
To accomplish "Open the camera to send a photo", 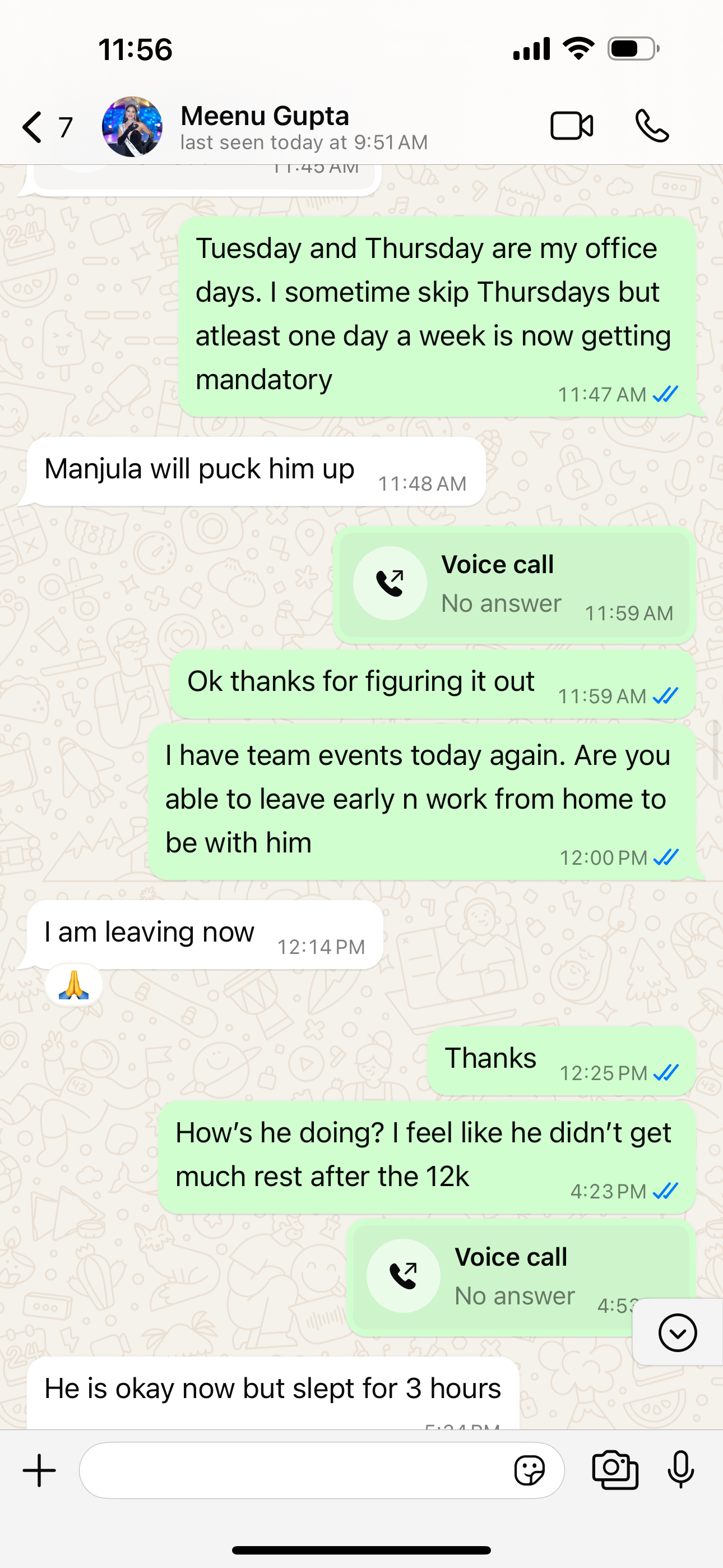I will click(x=615, y=1470).
